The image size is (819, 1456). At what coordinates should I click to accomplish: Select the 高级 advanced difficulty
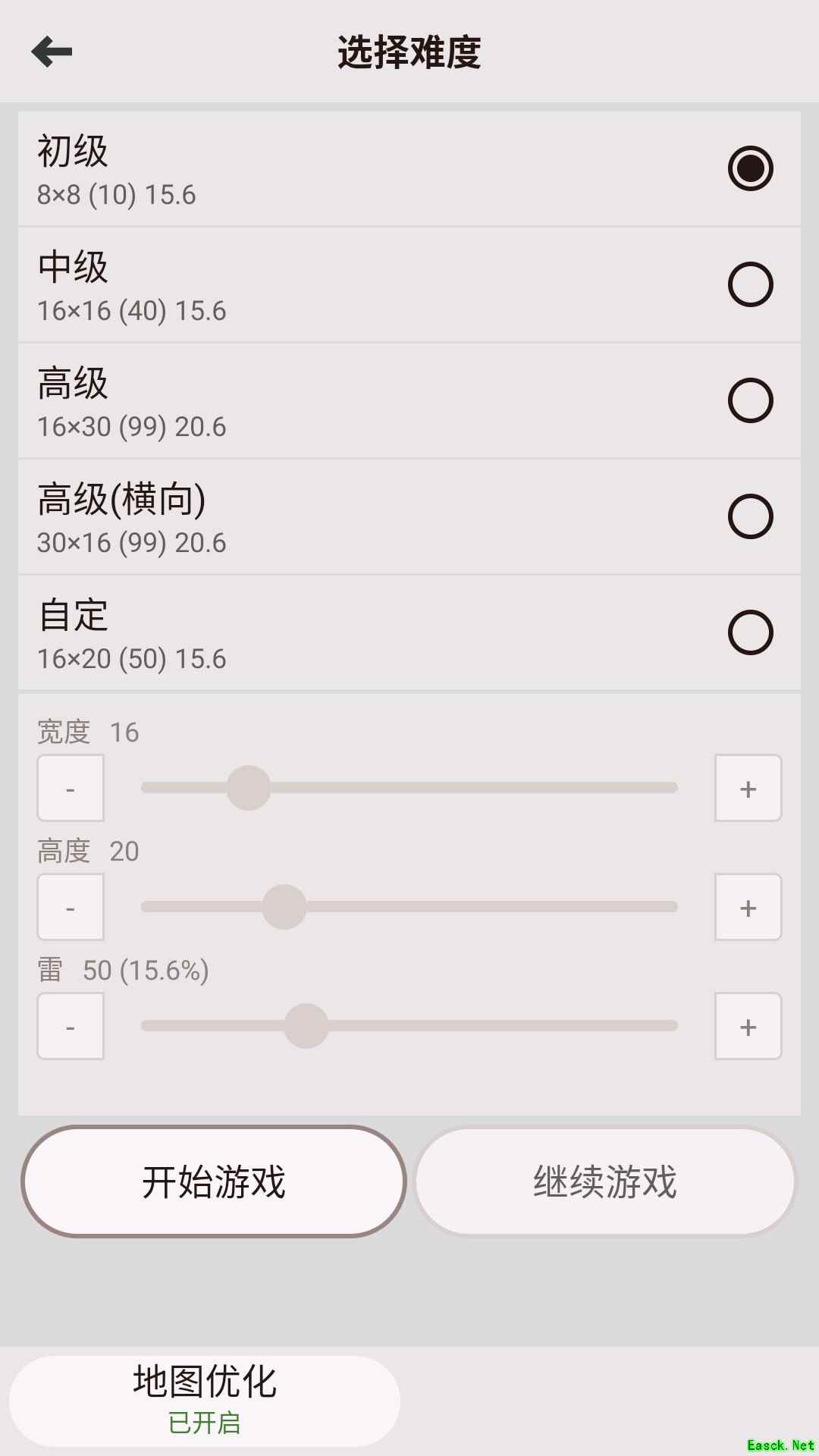click(x=749, y=401)
